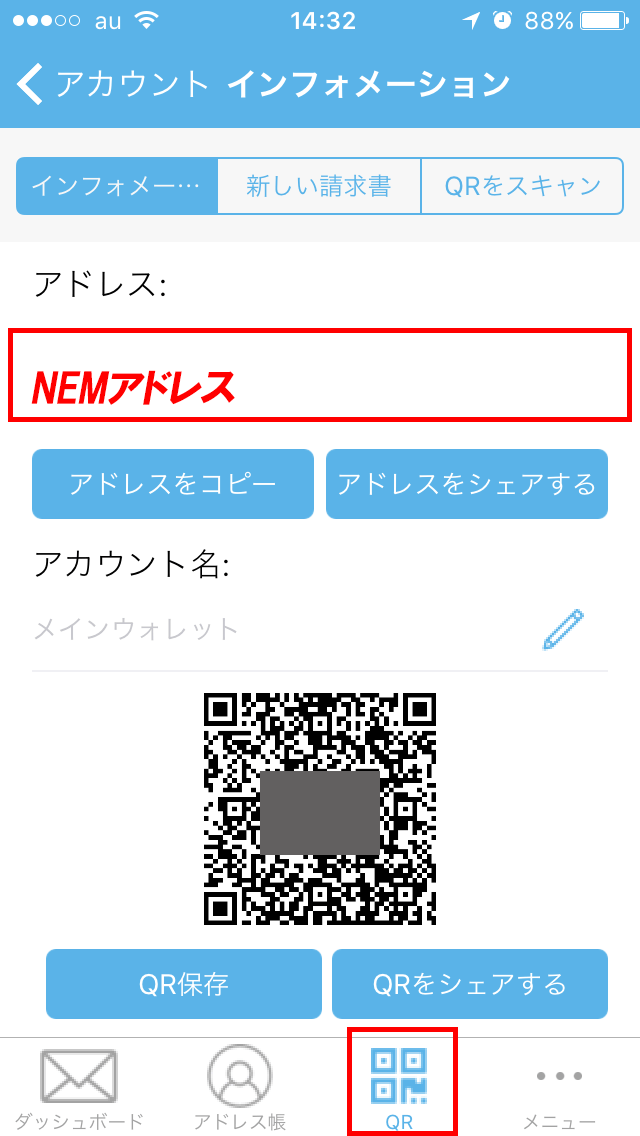Switch to 新しい請求書 segment

point(319,186)
